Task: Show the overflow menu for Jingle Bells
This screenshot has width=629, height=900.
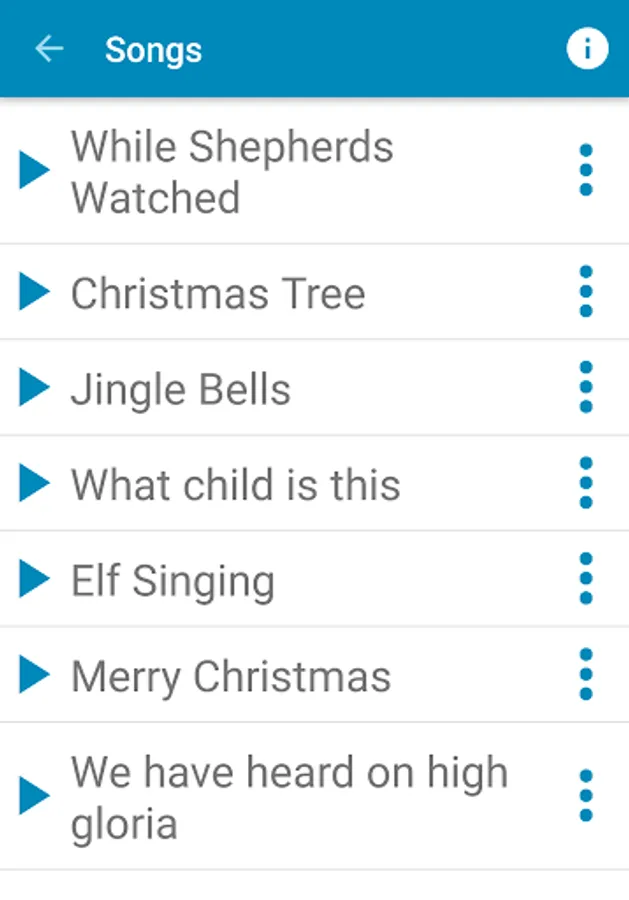Action: (586, 388)
